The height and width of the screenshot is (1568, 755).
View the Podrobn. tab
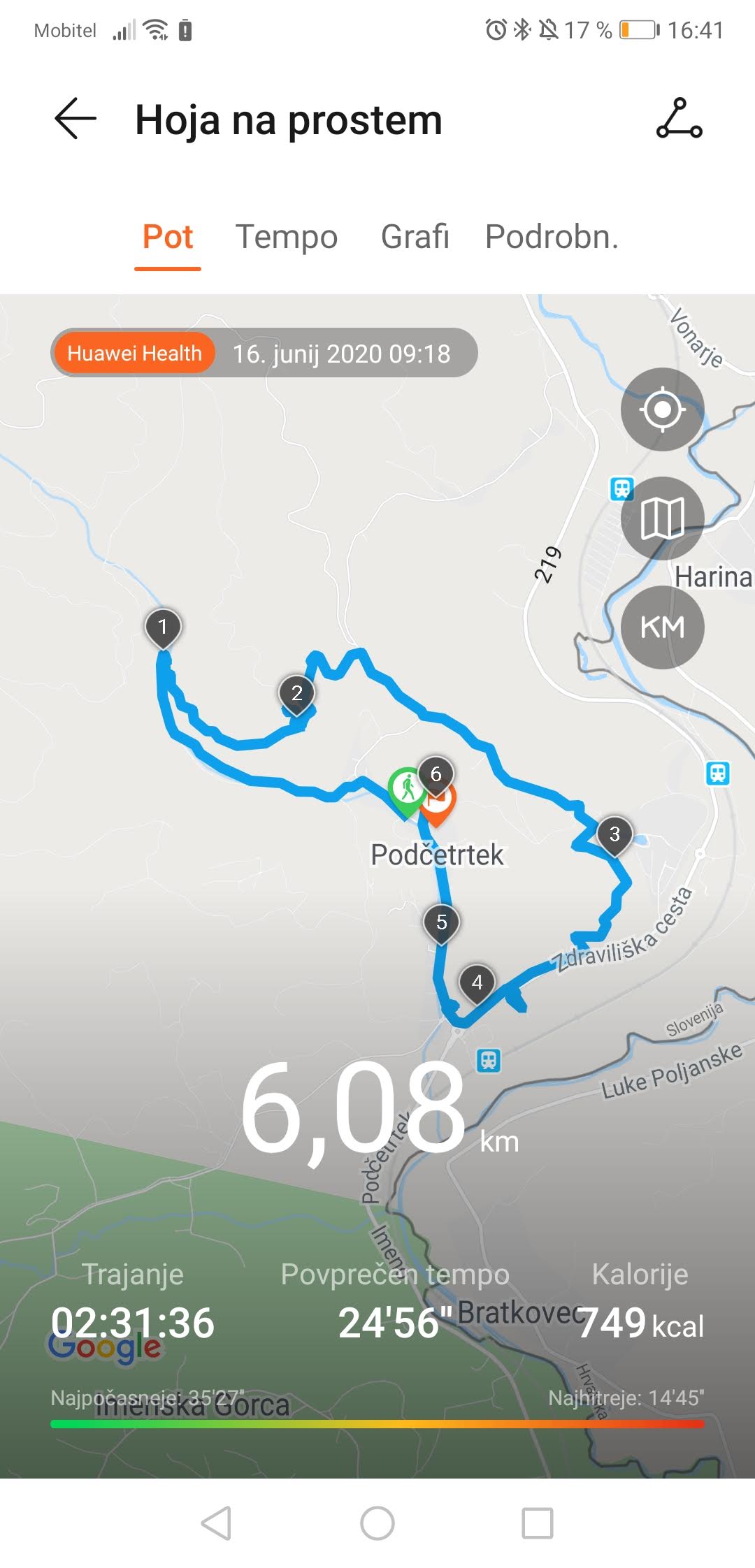552,237
